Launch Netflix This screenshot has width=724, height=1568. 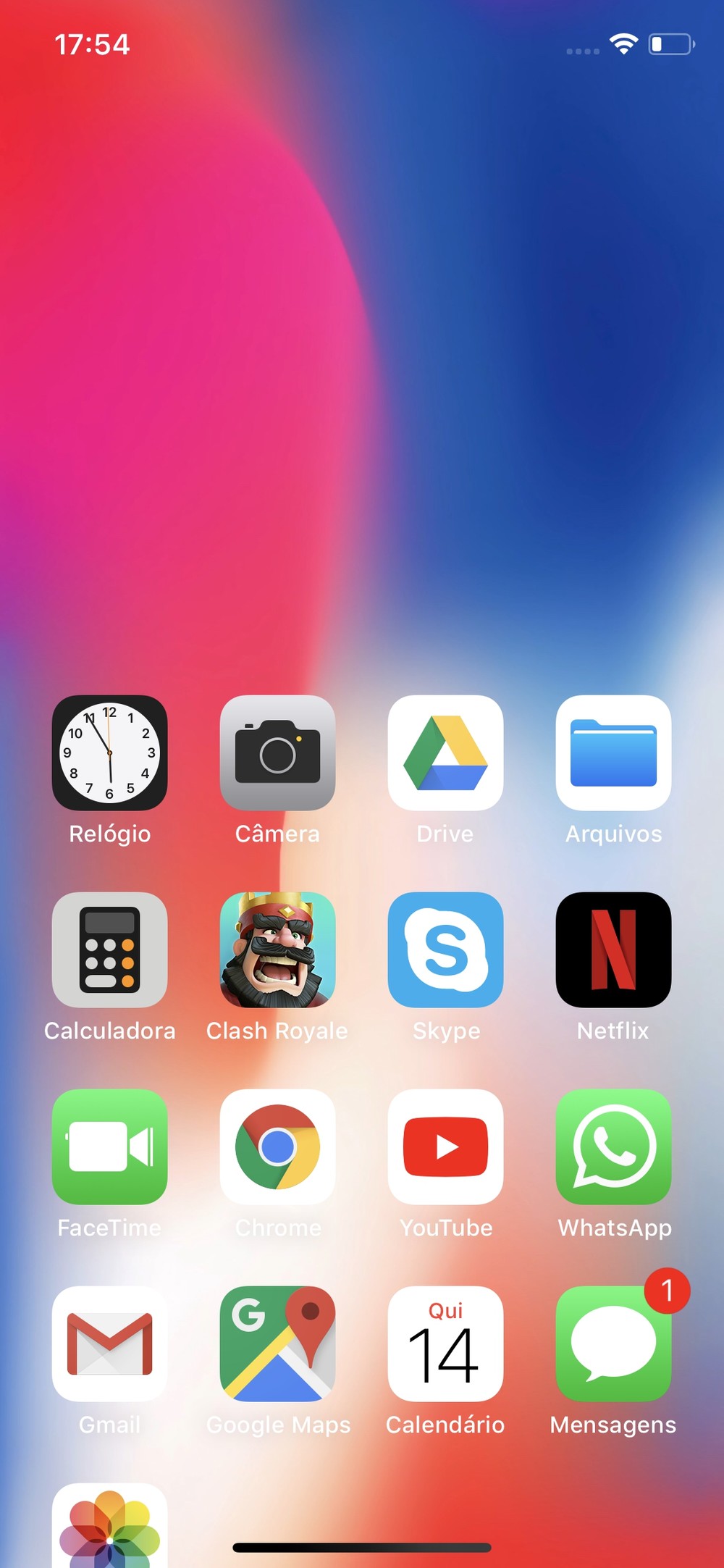[613, 949]
